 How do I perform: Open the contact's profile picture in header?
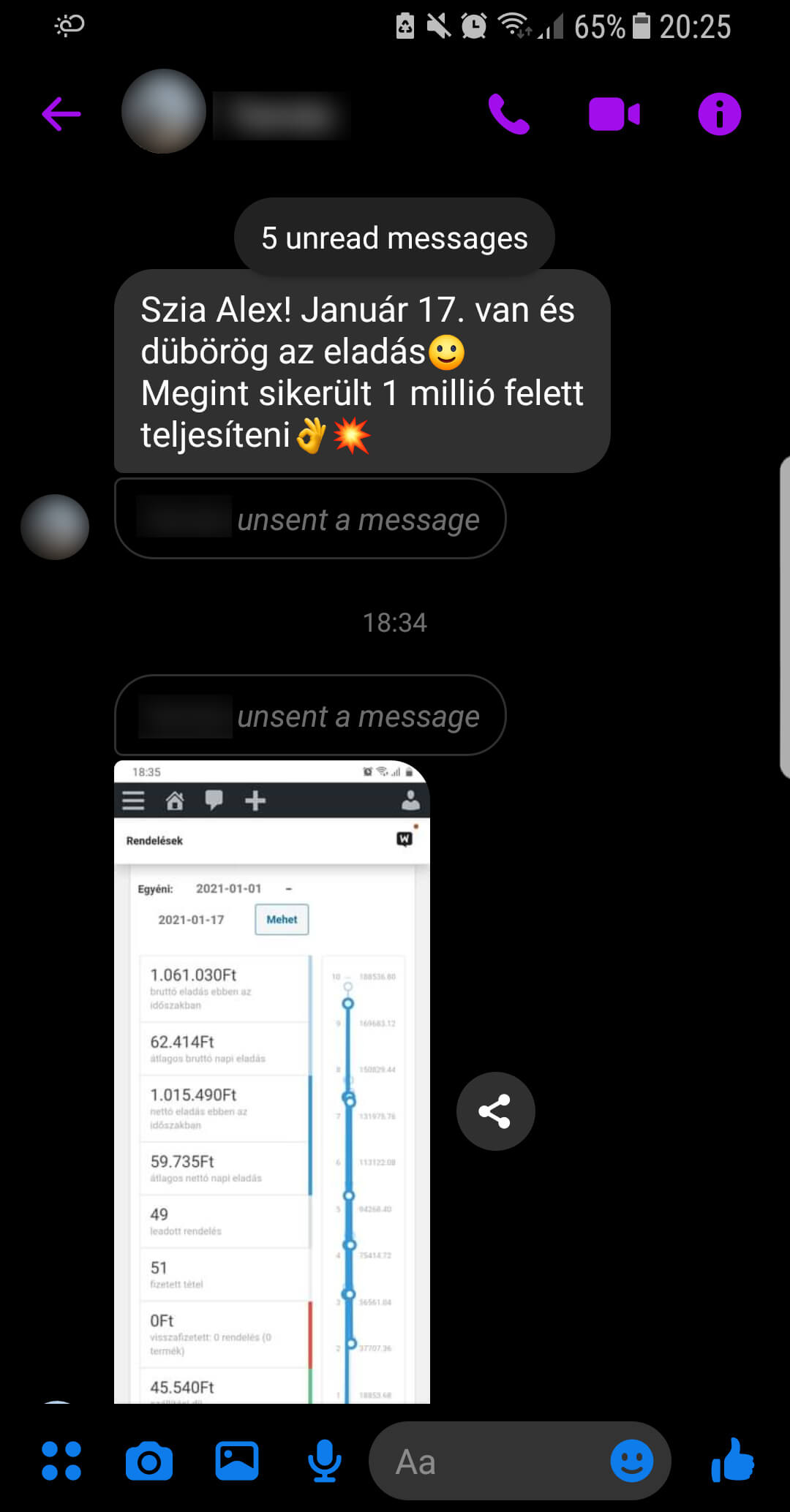(164, 111)
